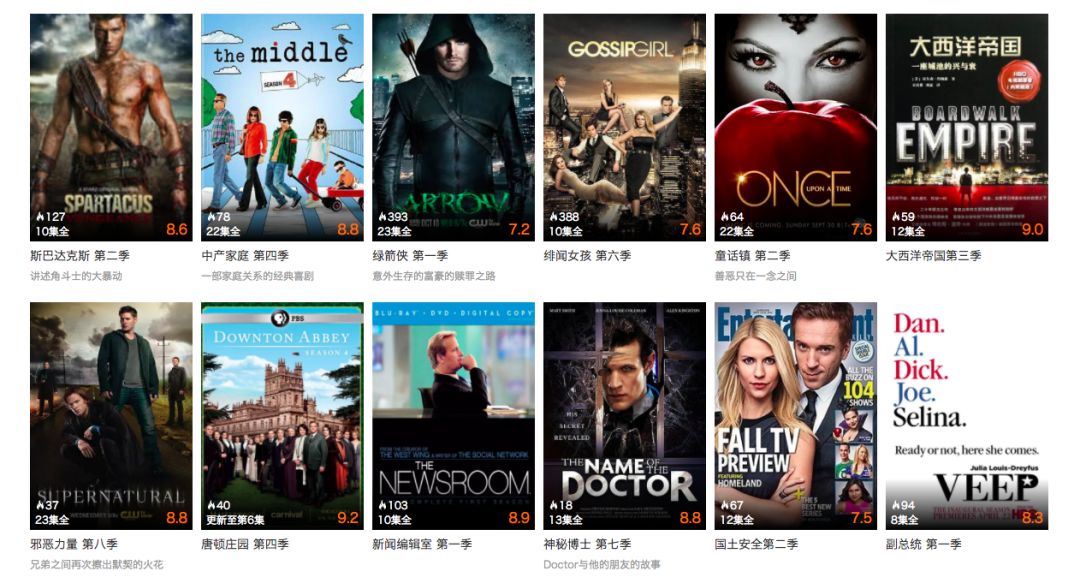Viewport: 1080px width, 583px height.
Task: Open 大西洋帝国第三季 poster
Action: click(966, 127)
